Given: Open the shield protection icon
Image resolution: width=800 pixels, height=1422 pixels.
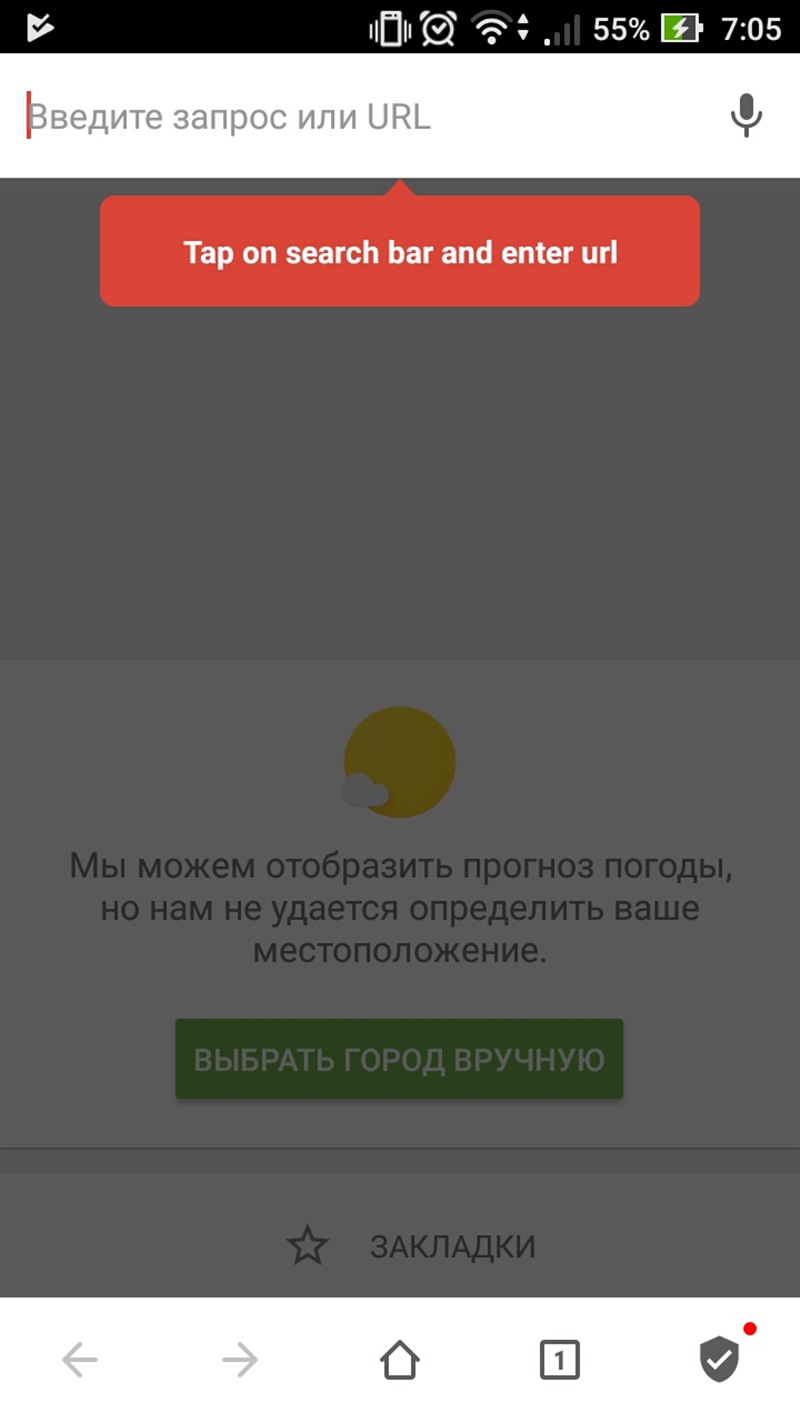Looking at the screenshot, I should [721, 1358].
